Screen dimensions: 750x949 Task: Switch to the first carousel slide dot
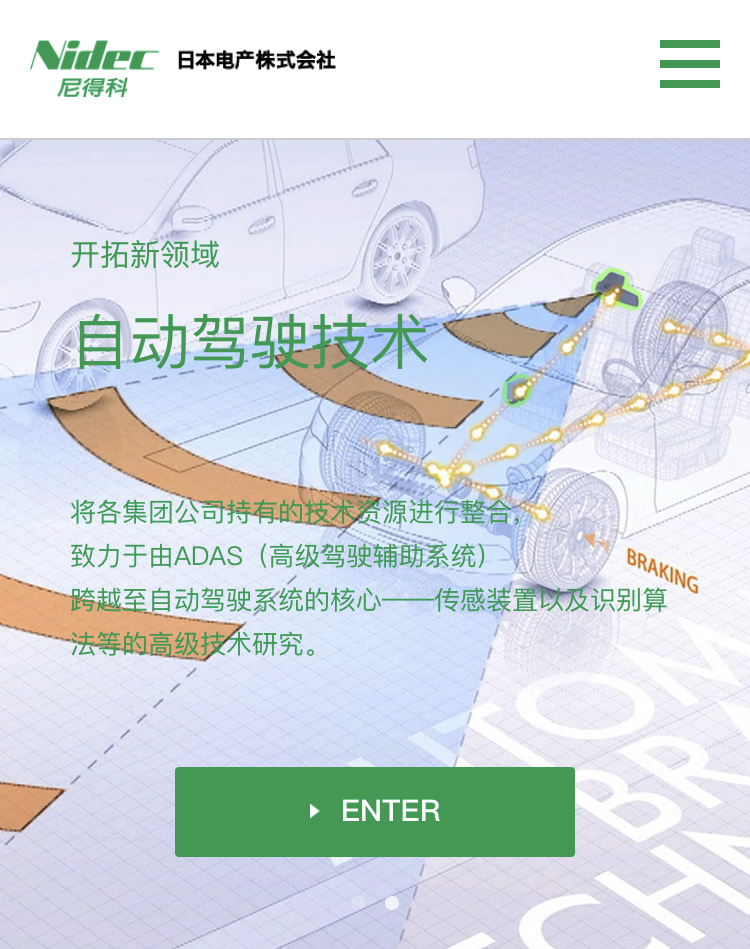(358, 903)
